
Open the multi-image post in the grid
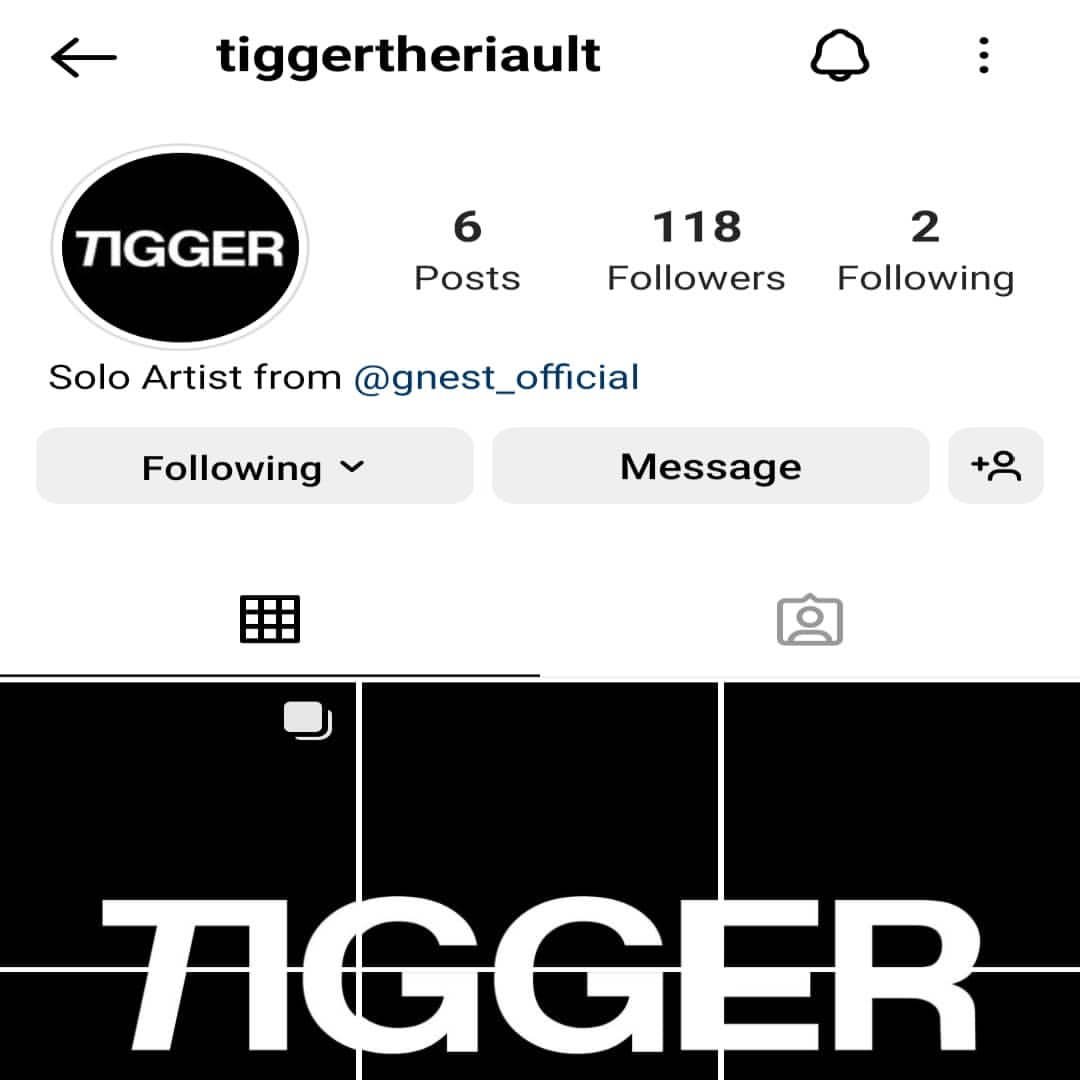click(x=178, y=825)
